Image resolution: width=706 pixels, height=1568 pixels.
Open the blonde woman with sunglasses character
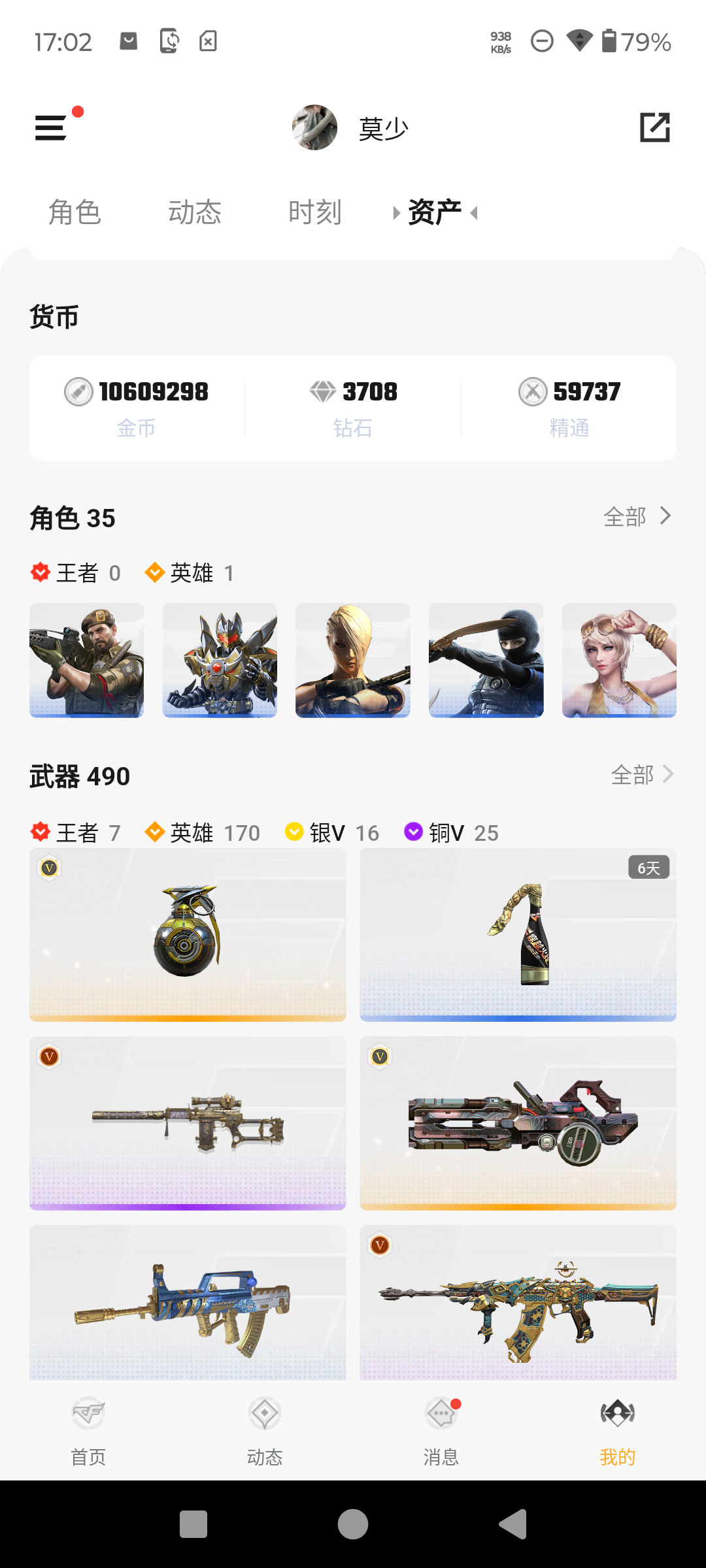[619, 660]
